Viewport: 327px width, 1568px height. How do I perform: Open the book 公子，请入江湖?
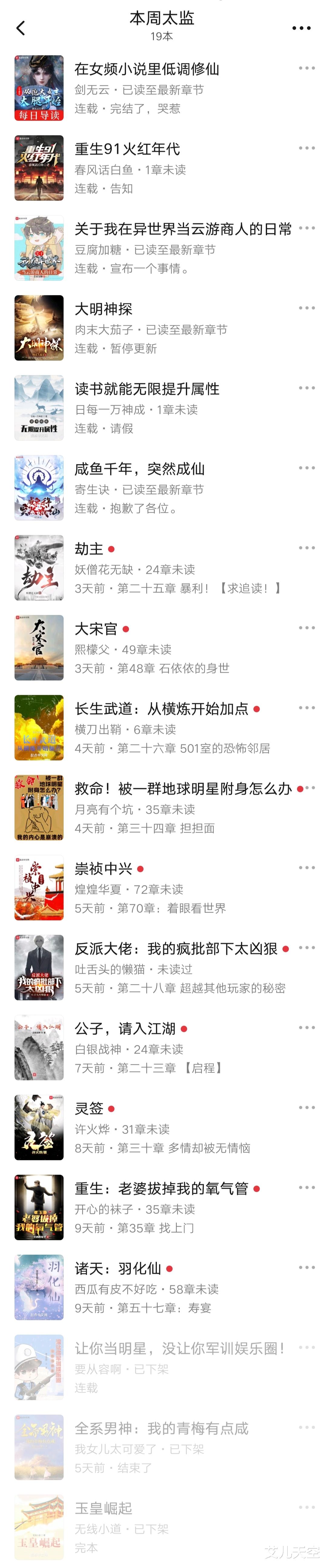coord(125,1029)
